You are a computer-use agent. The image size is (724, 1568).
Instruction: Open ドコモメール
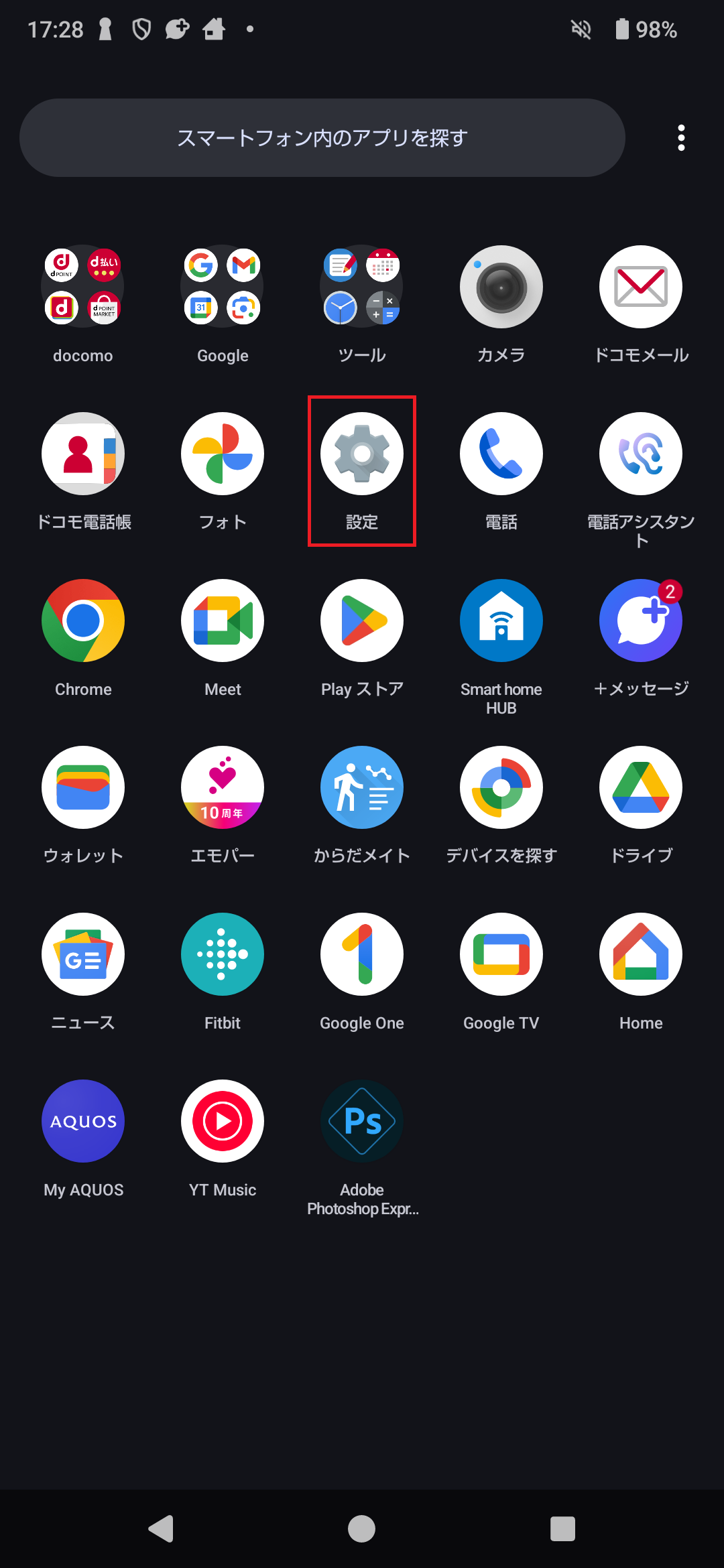tap(640, 287)
